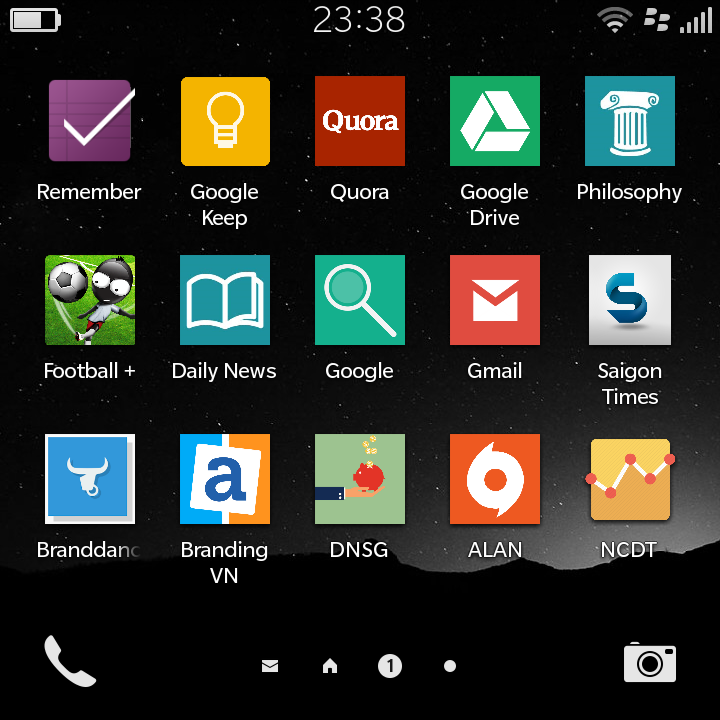Open Saigon Times
Screen dimensions: 720x720
pyautogui.click(x=630, y=300)
